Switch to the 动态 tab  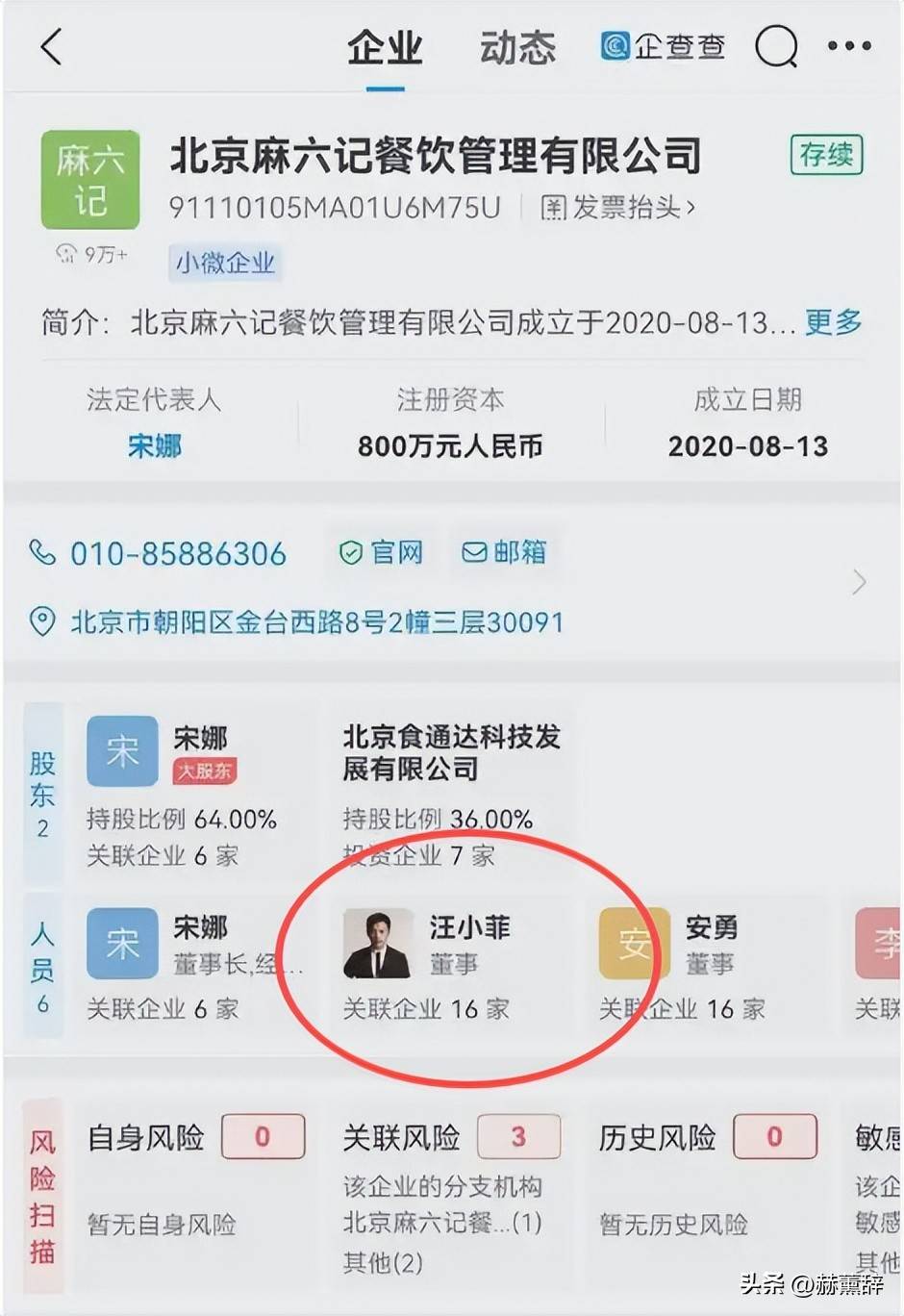click(x=517, y=48)
